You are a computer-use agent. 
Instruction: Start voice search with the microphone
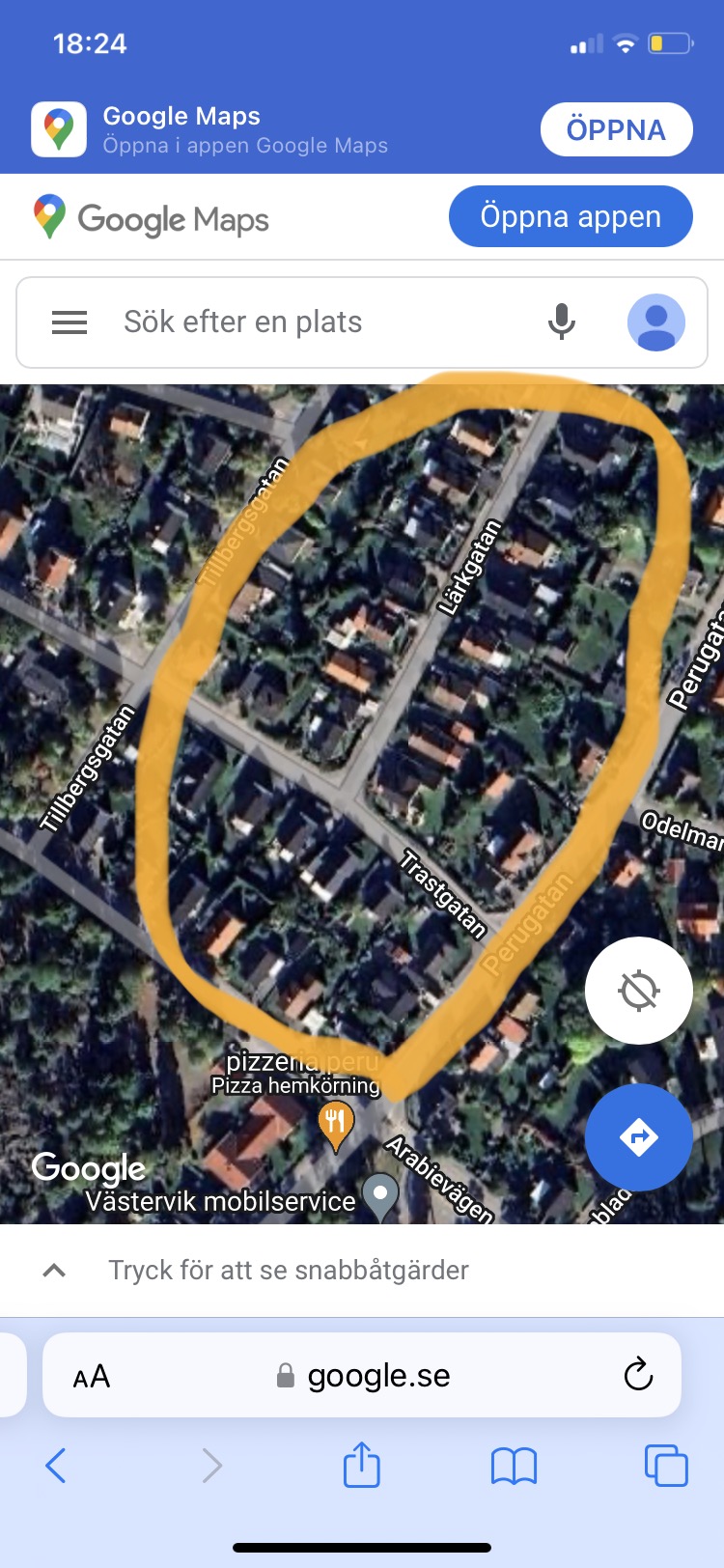(x=561, y=322)
